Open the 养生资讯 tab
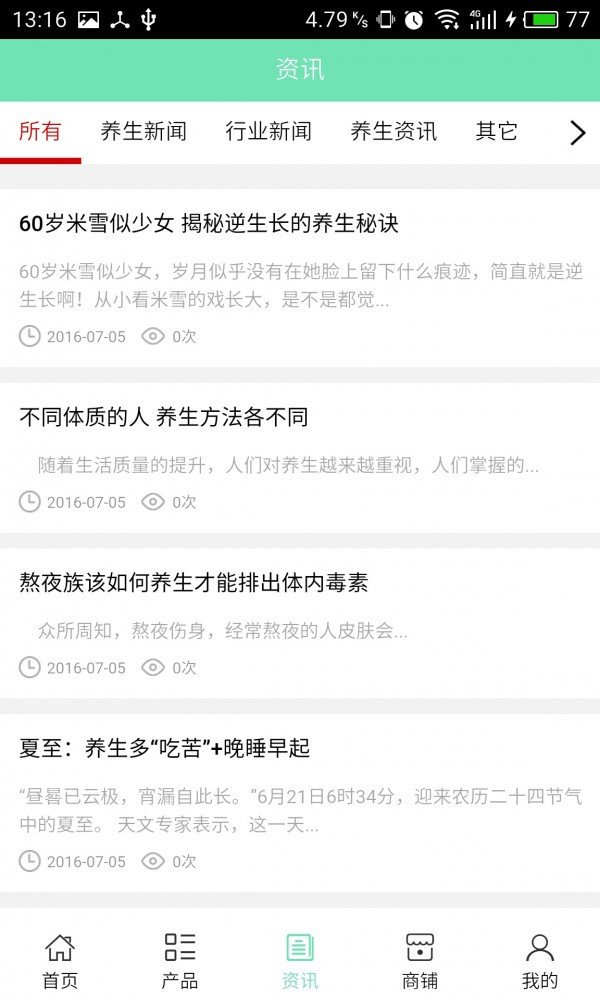 pyautogui.click(x=393, y=131)
